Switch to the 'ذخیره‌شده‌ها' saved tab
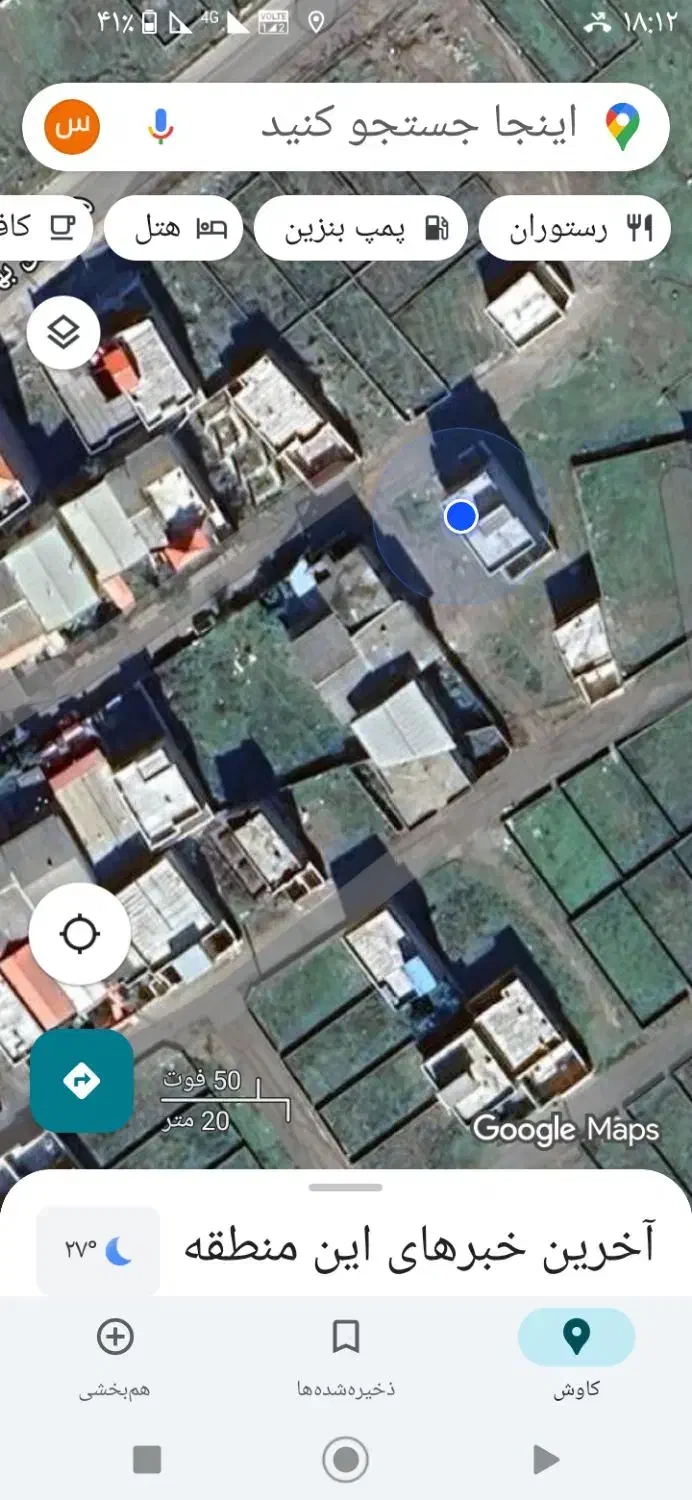692x1500 pixels. pos(346,1351)
